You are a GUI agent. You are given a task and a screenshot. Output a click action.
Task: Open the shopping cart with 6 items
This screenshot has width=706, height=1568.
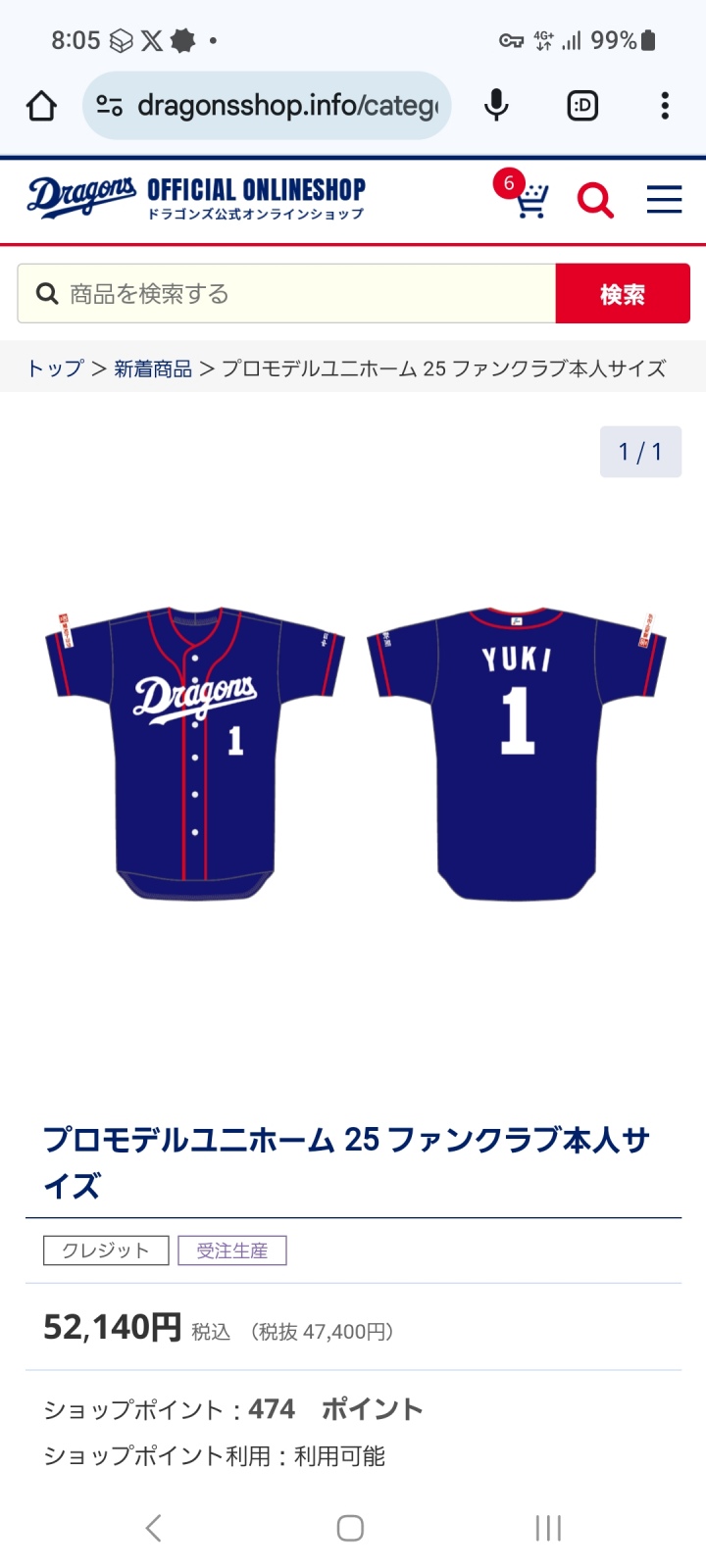point(524,195)
